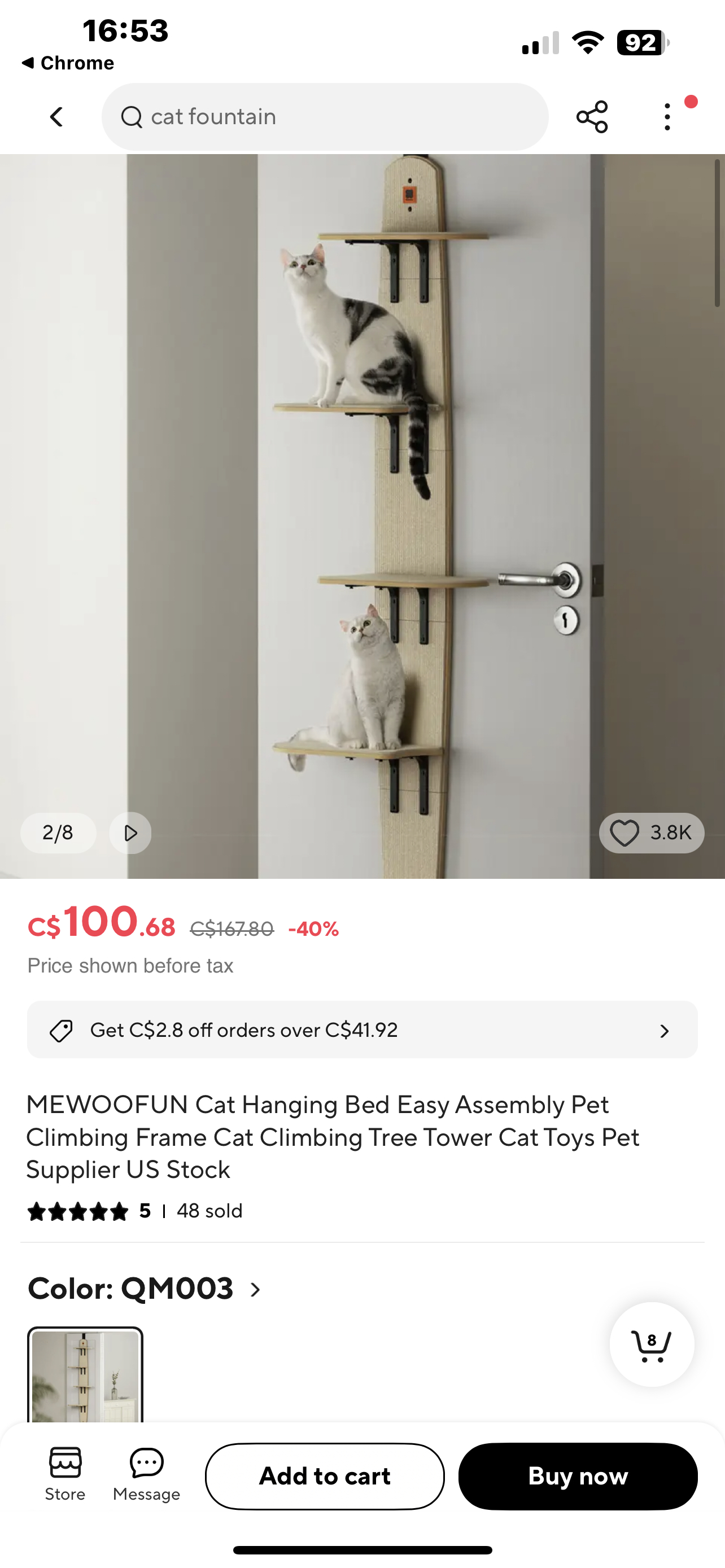Message the seller
725x1568 pixels.
point(146,1474)
